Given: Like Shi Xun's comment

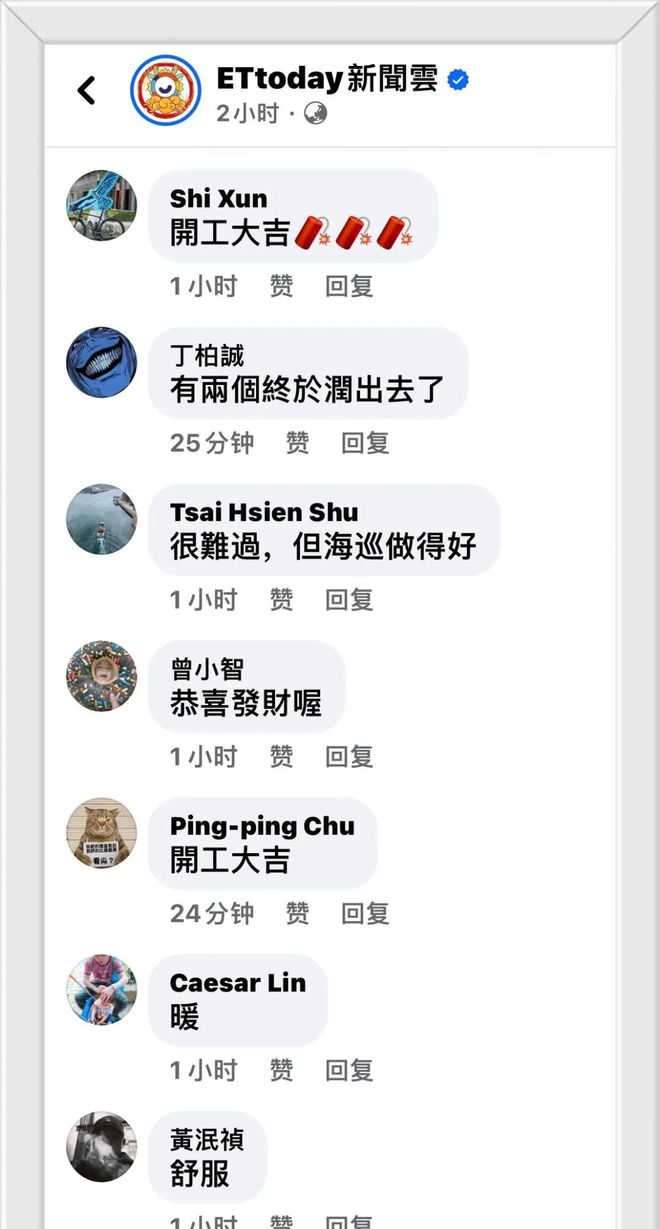Looking at the screenshot, I should click(x=281, y=287).
